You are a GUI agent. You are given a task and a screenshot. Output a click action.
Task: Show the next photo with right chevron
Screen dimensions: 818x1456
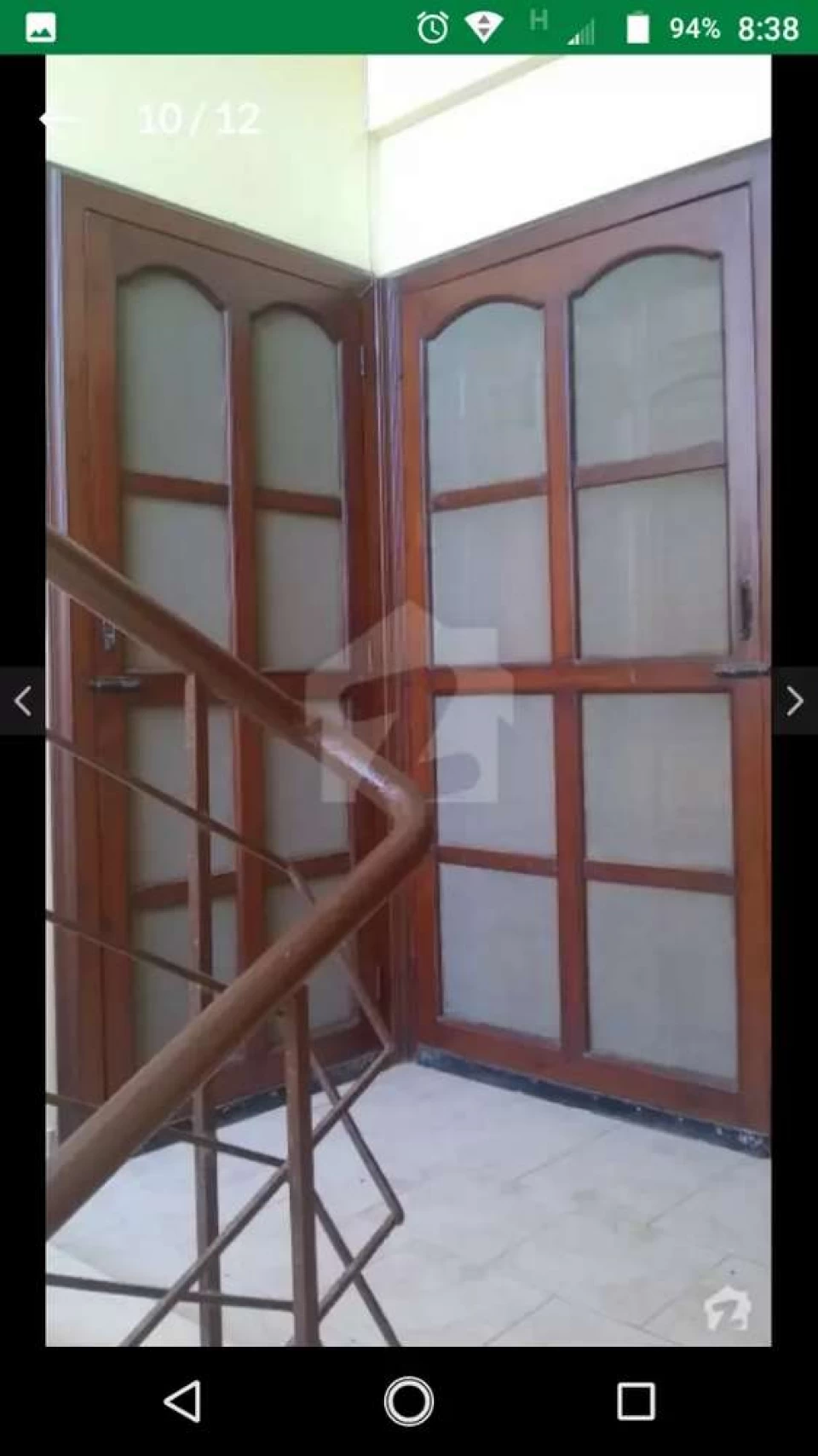point(795,701)
